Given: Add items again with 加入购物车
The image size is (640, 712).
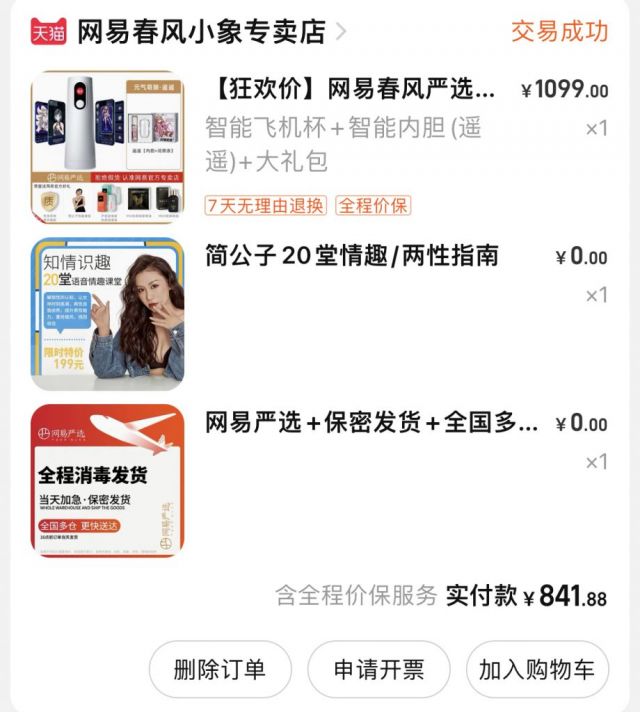Looking at the screenshot, I should tap(536, 669).
